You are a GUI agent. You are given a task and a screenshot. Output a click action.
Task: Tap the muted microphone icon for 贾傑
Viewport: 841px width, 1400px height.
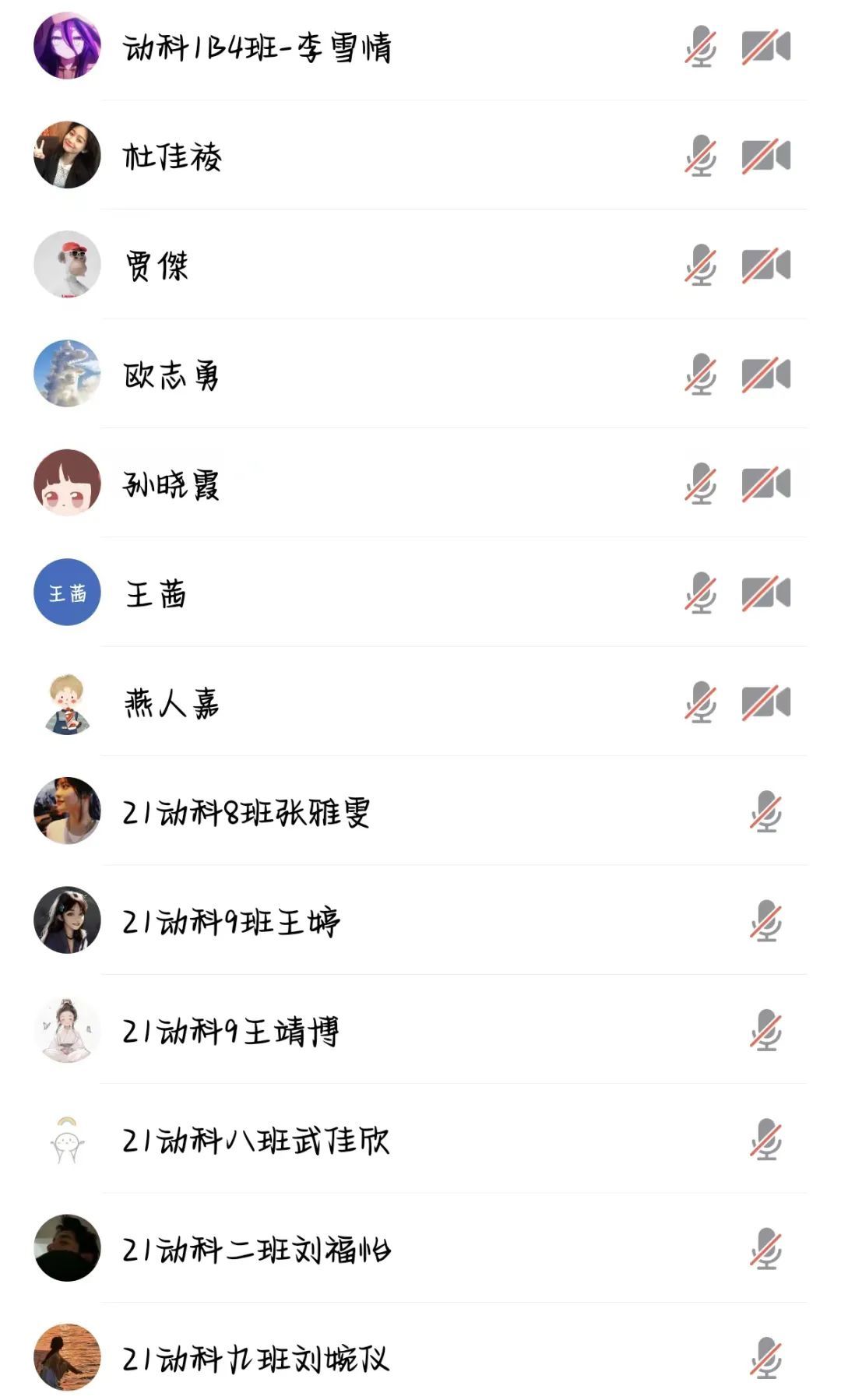701,266
